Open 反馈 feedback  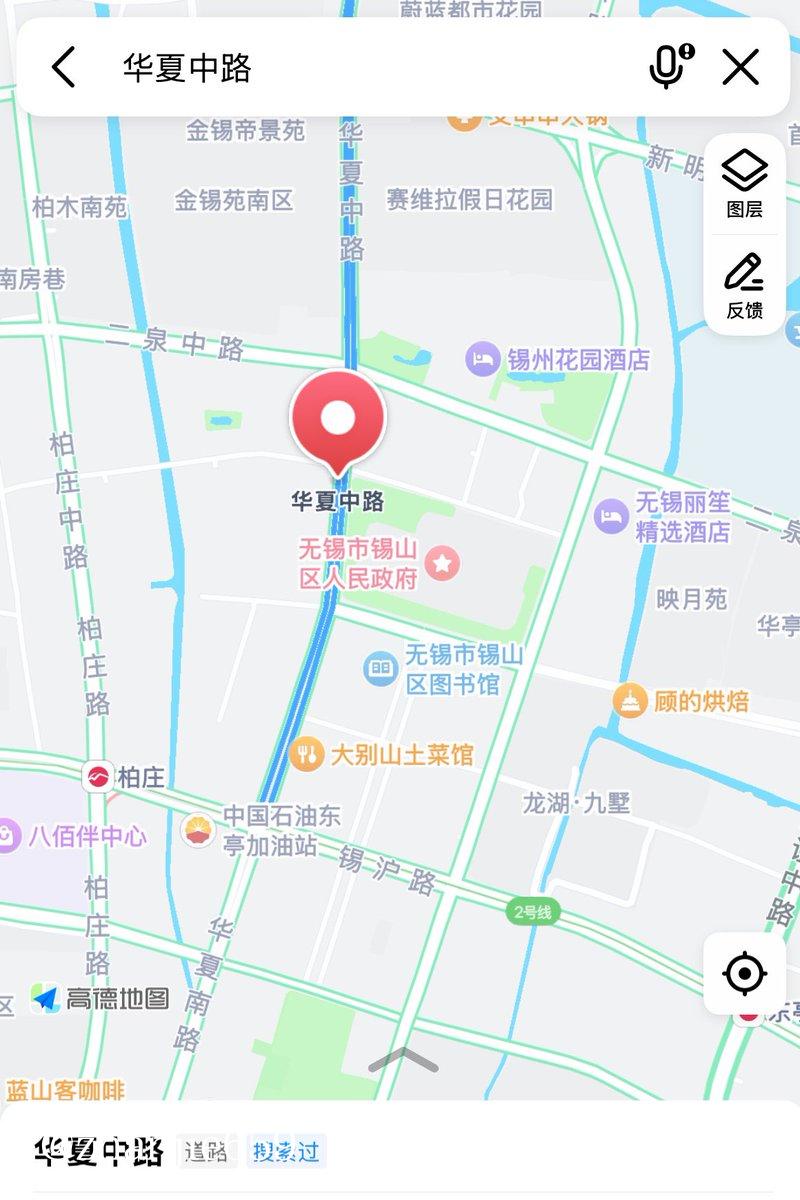(744, 286)
